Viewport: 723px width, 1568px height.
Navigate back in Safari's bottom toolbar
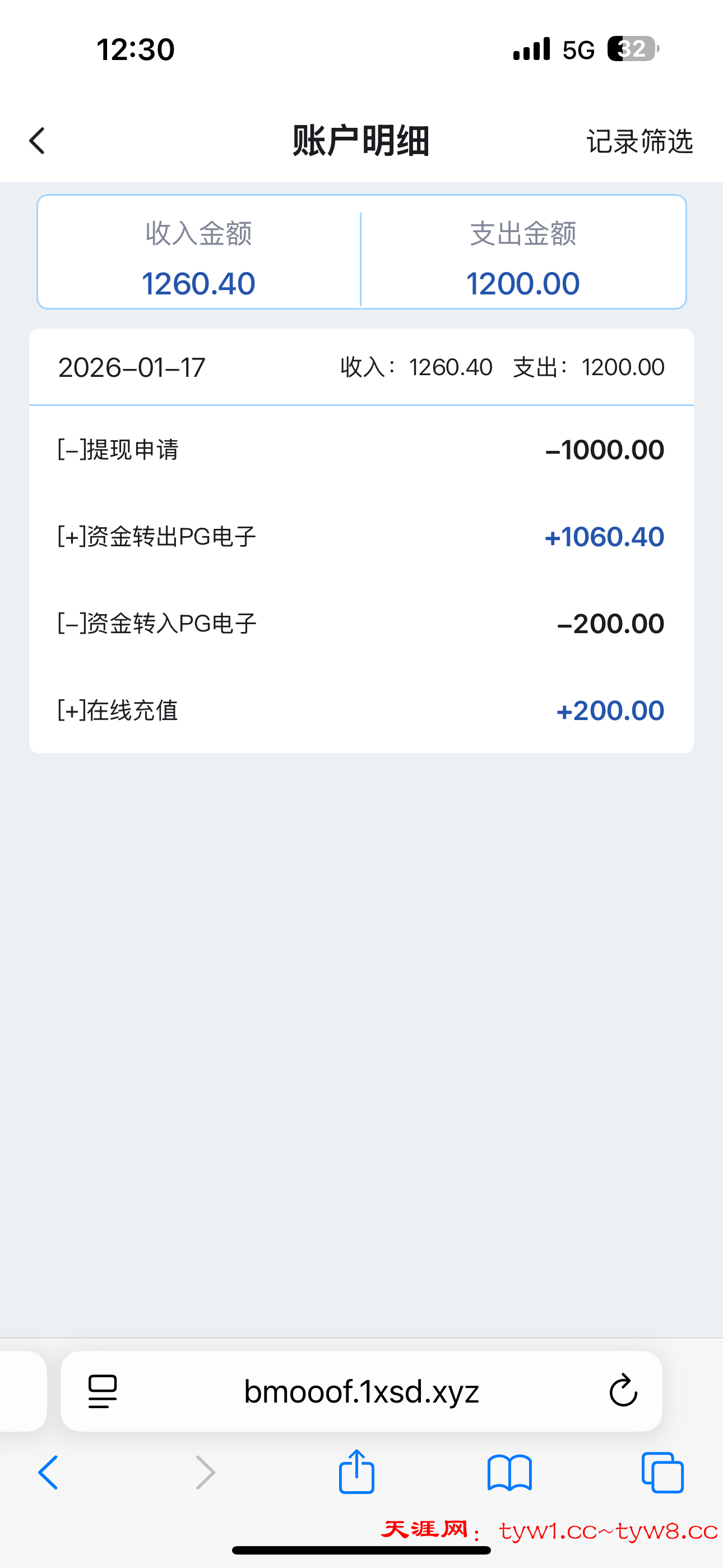(x=49, y=1473)
